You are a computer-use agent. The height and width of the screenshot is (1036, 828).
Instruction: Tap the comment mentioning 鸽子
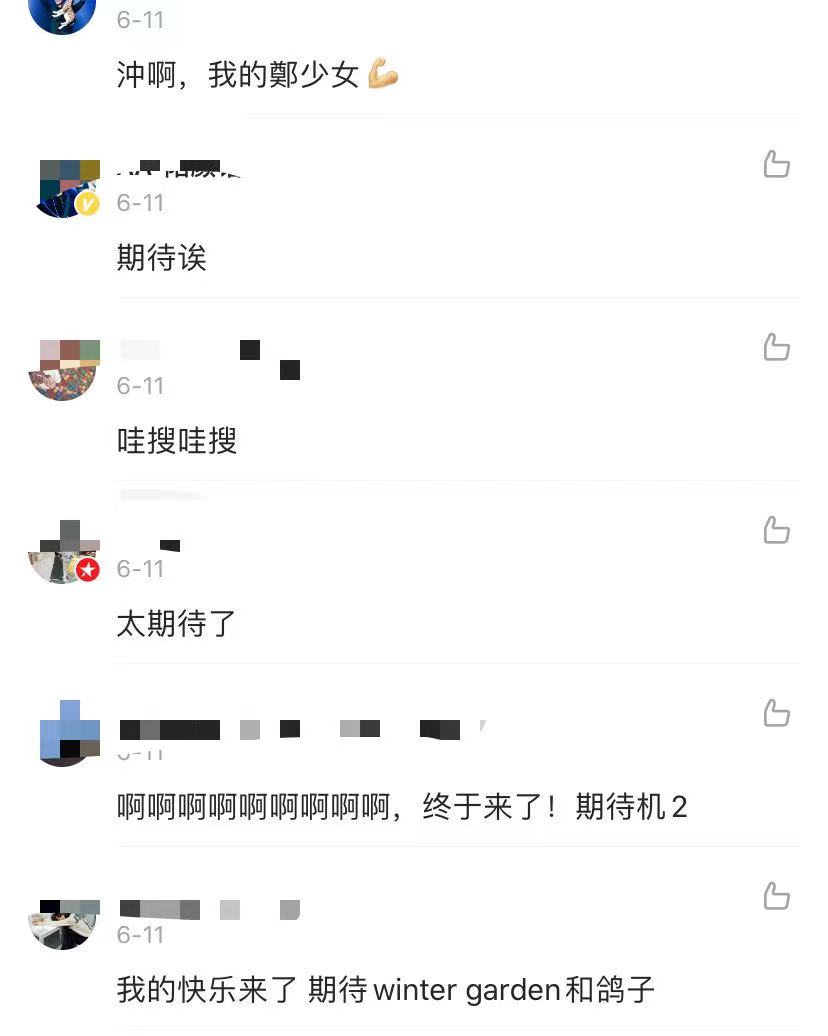pyautogui.click(x=385, y=989)
